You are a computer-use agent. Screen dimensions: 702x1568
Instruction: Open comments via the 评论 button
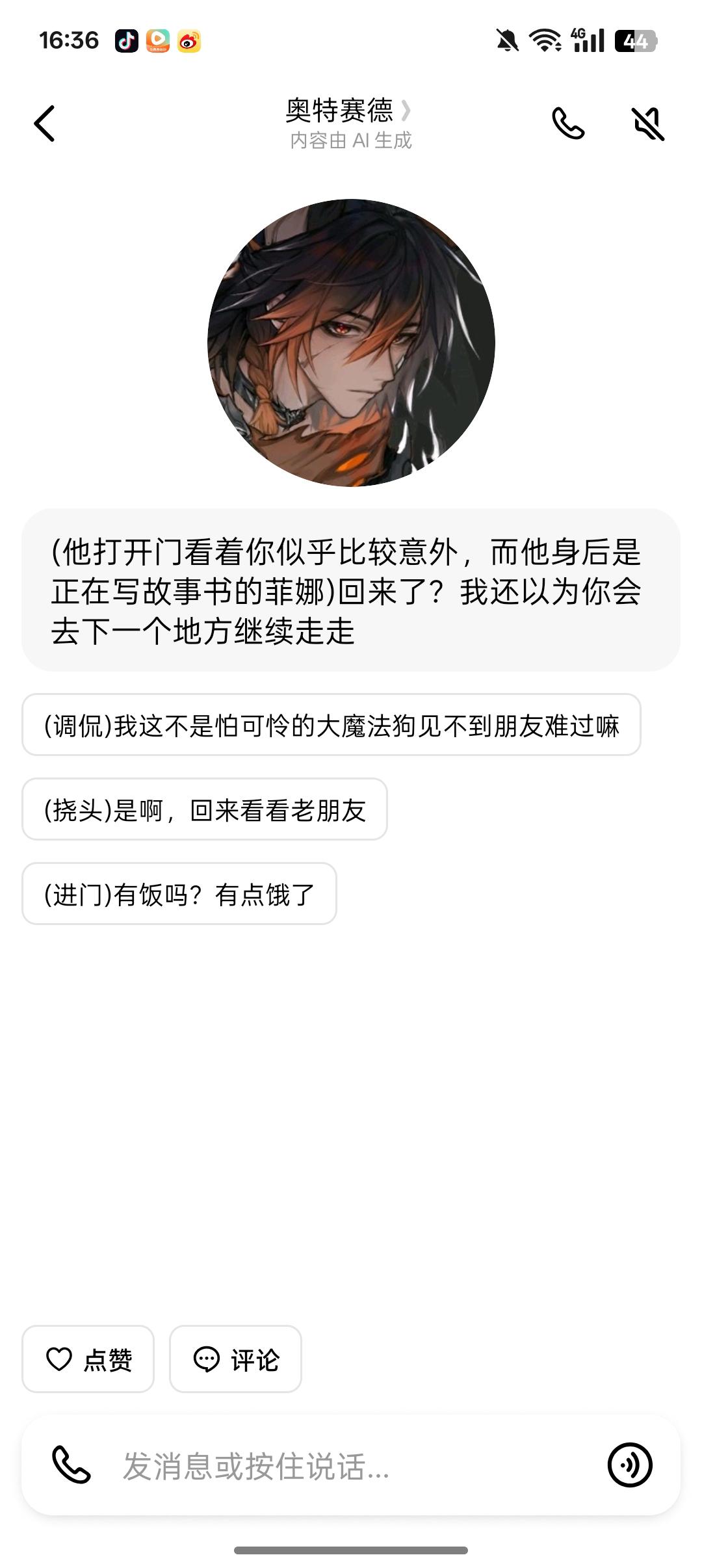(235, 1359)
